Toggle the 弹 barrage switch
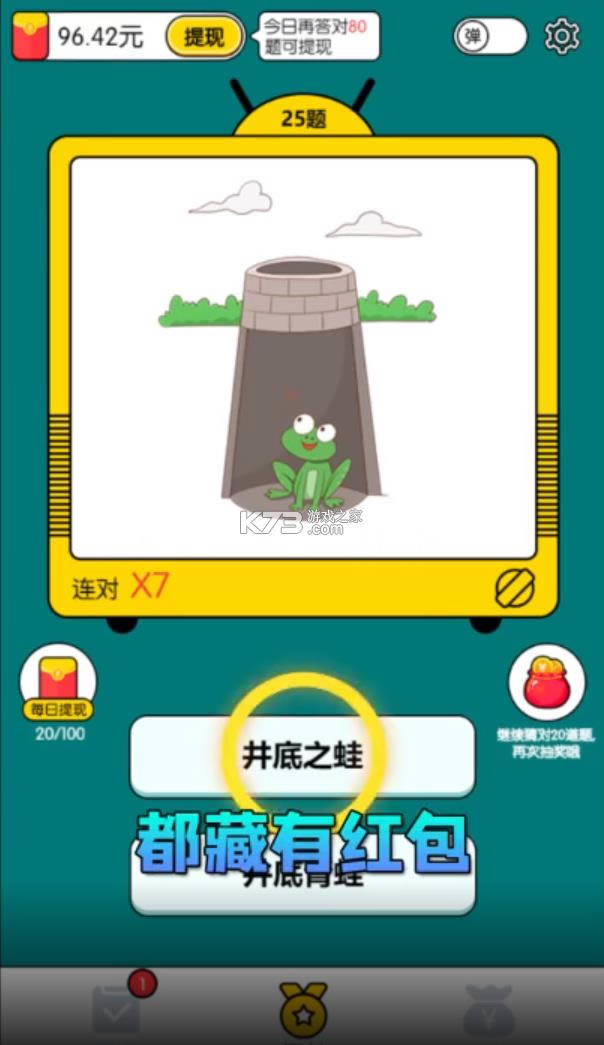Viewport: 604px width, 1045px height. point(490,37)
